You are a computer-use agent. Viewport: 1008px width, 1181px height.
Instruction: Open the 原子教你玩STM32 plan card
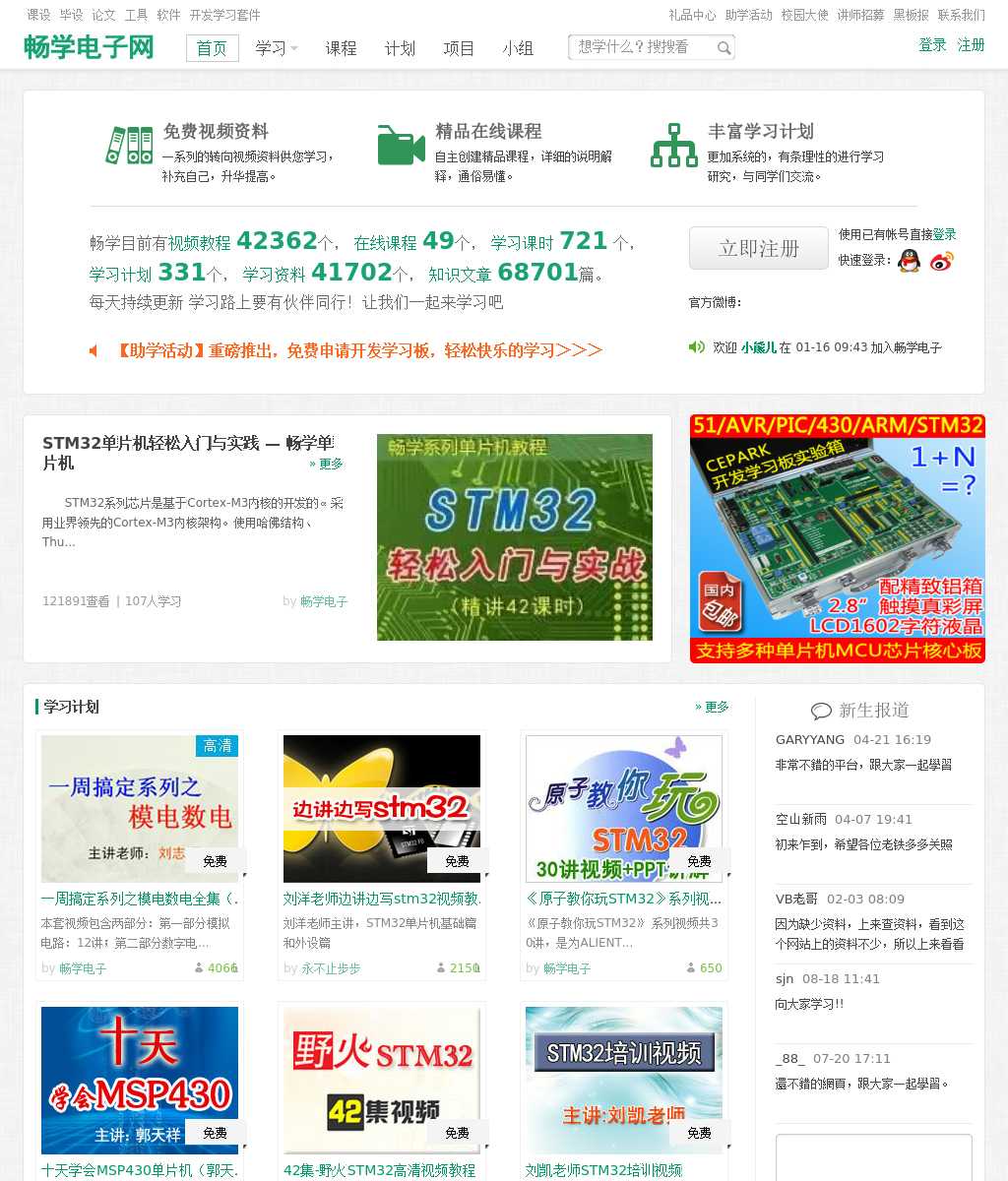pos(624,809)
